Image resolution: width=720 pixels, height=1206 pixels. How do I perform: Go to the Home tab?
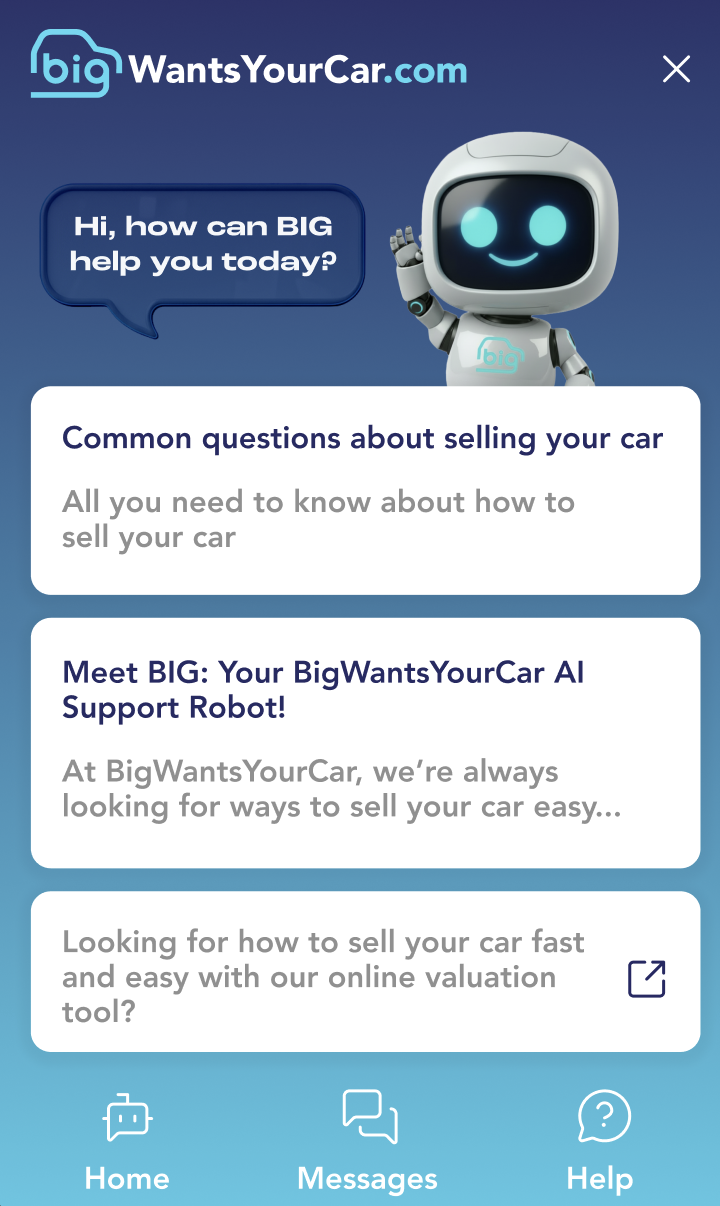click(127, 1141)
